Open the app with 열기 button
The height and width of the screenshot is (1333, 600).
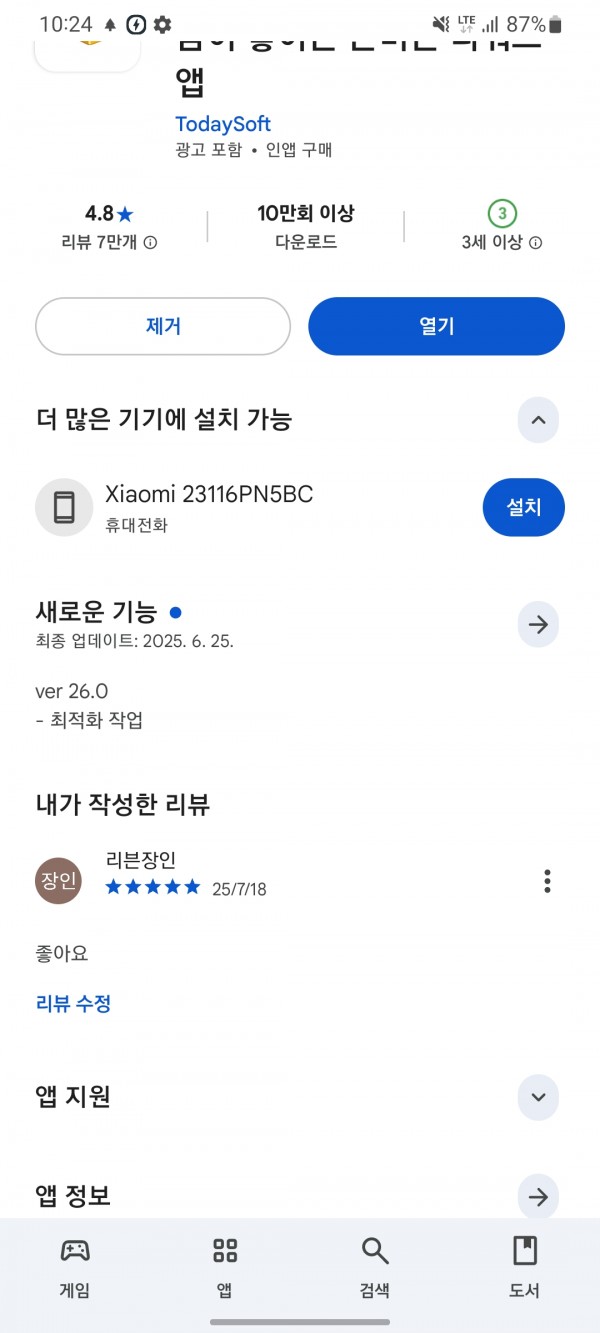436,326
